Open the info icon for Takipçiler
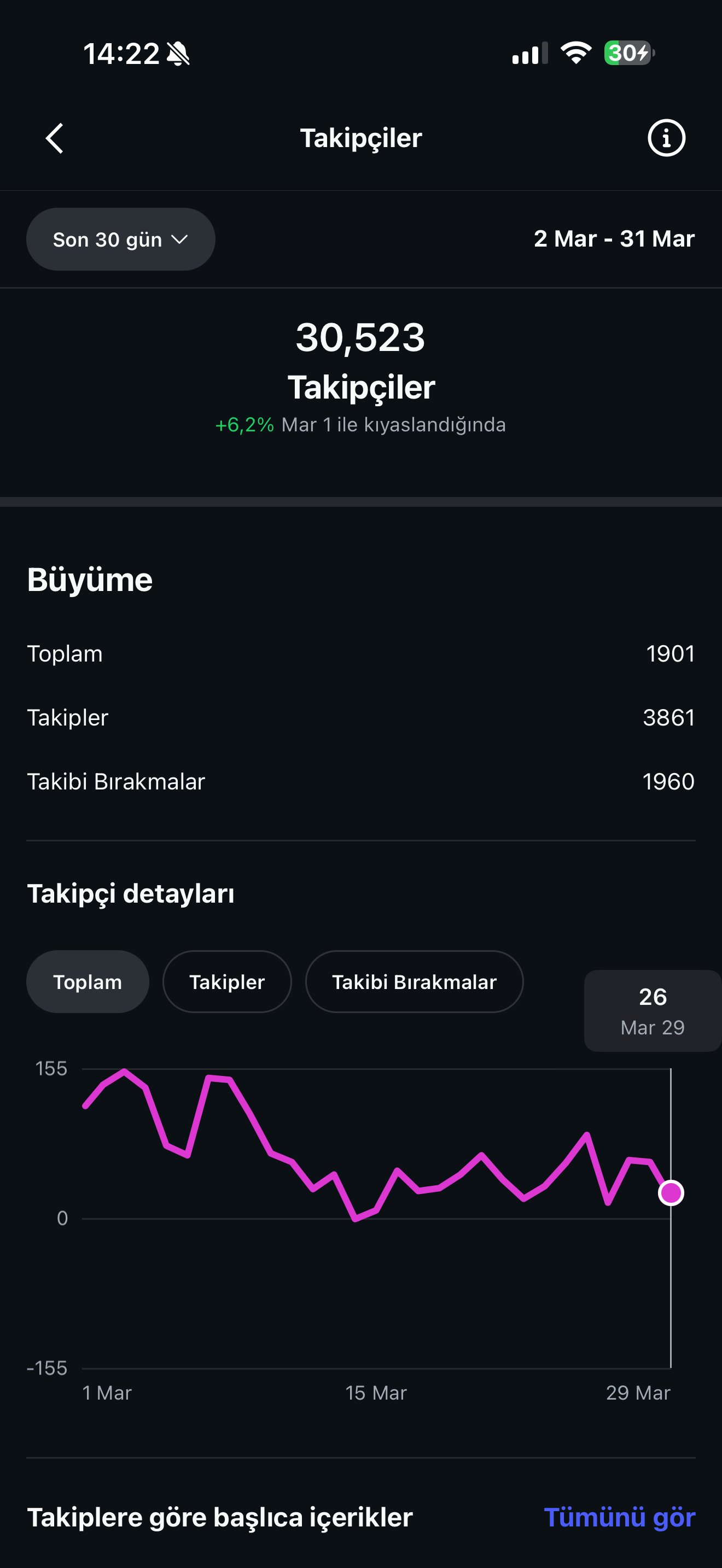The height and width of the screenshot is (1568, 722). [x=666, y=138]
